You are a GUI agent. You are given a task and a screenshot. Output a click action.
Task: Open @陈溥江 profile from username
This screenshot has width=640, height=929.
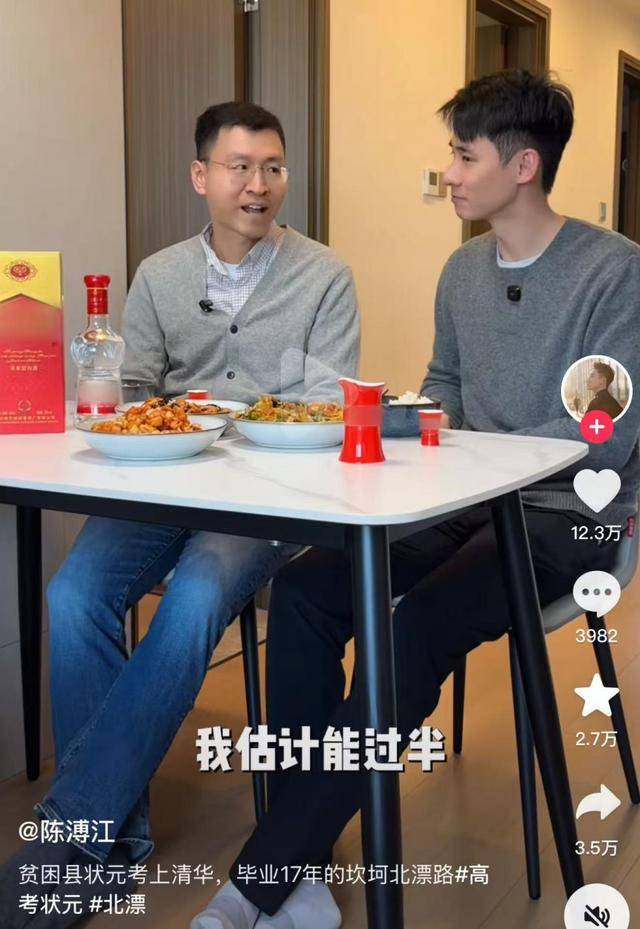(x=67, y=831)
